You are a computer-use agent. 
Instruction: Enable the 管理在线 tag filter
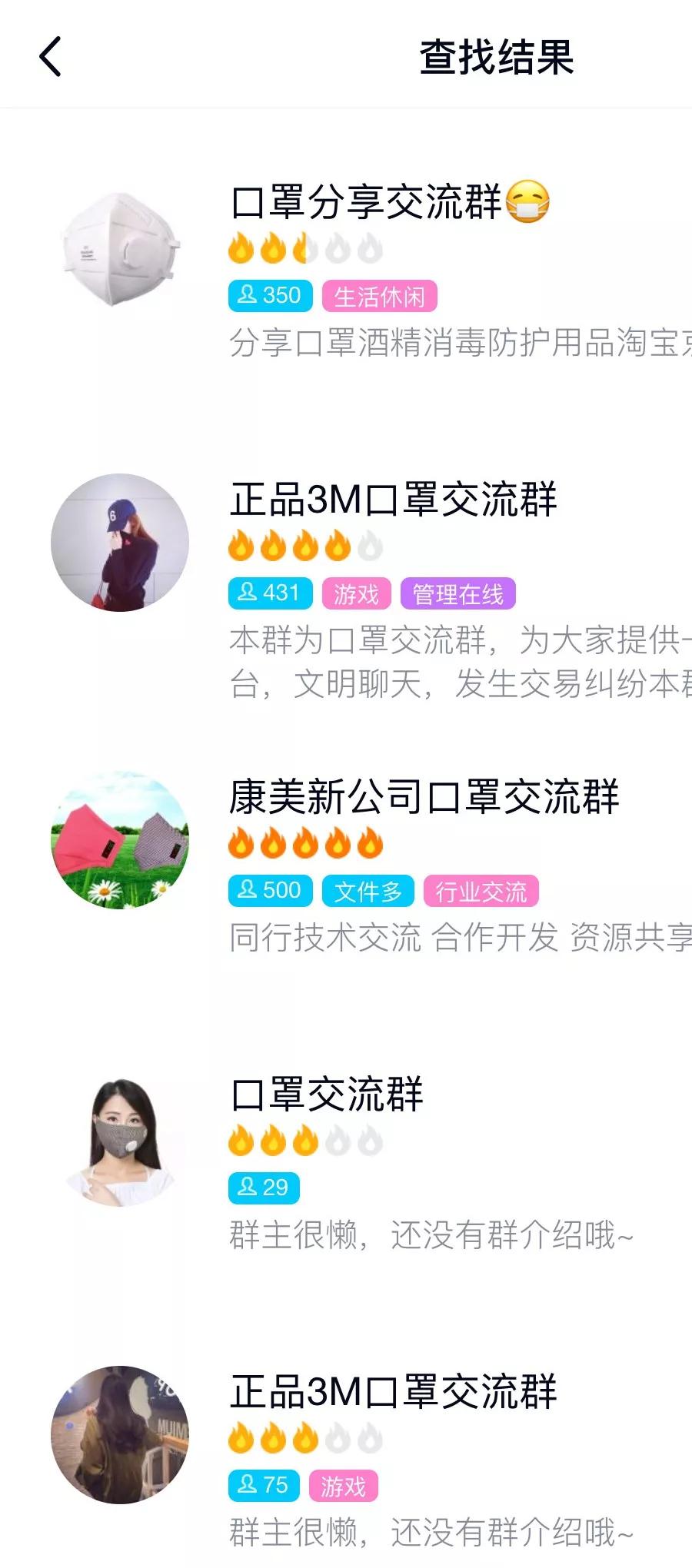[459, 593]
